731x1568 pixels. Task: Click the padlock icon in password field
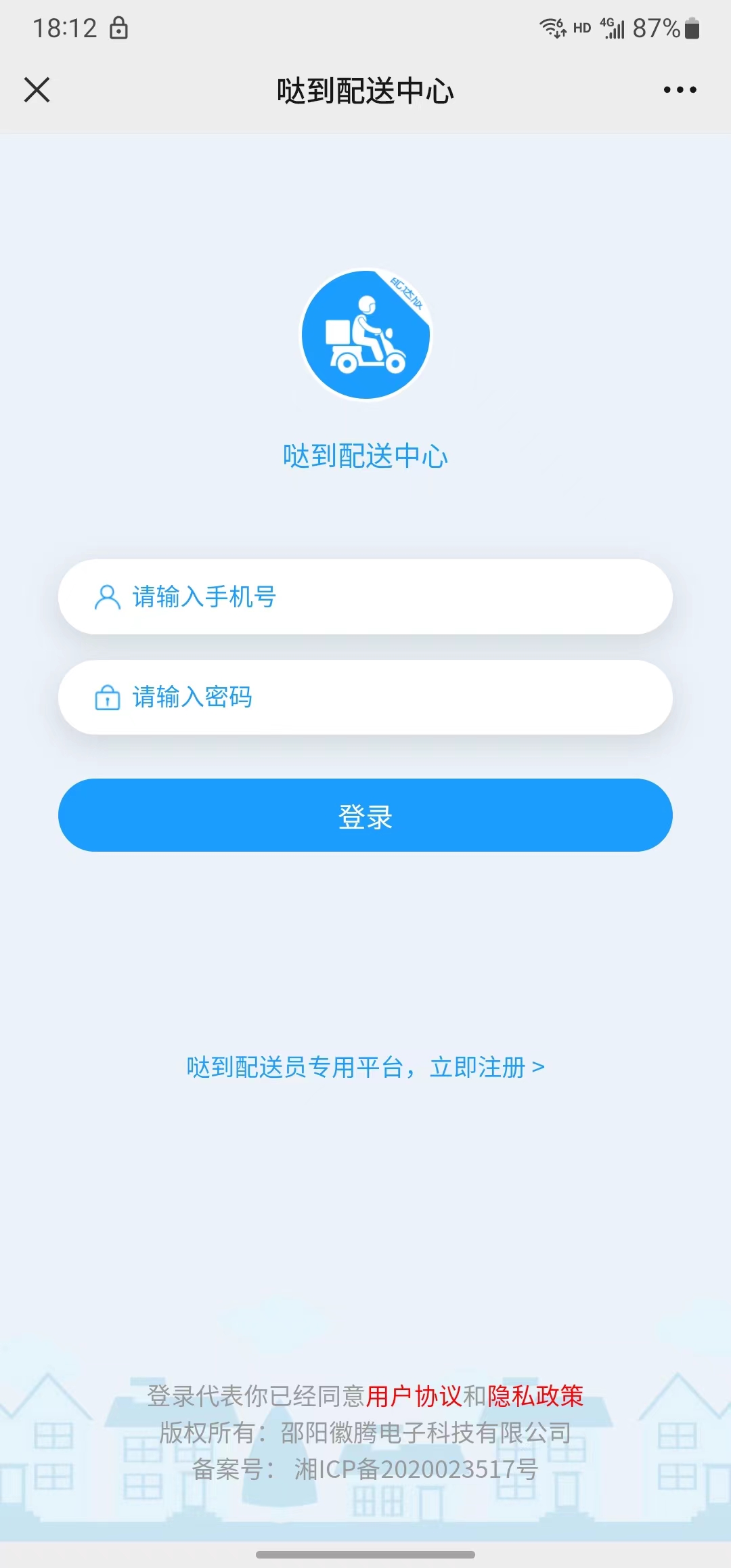pos(106,697)
